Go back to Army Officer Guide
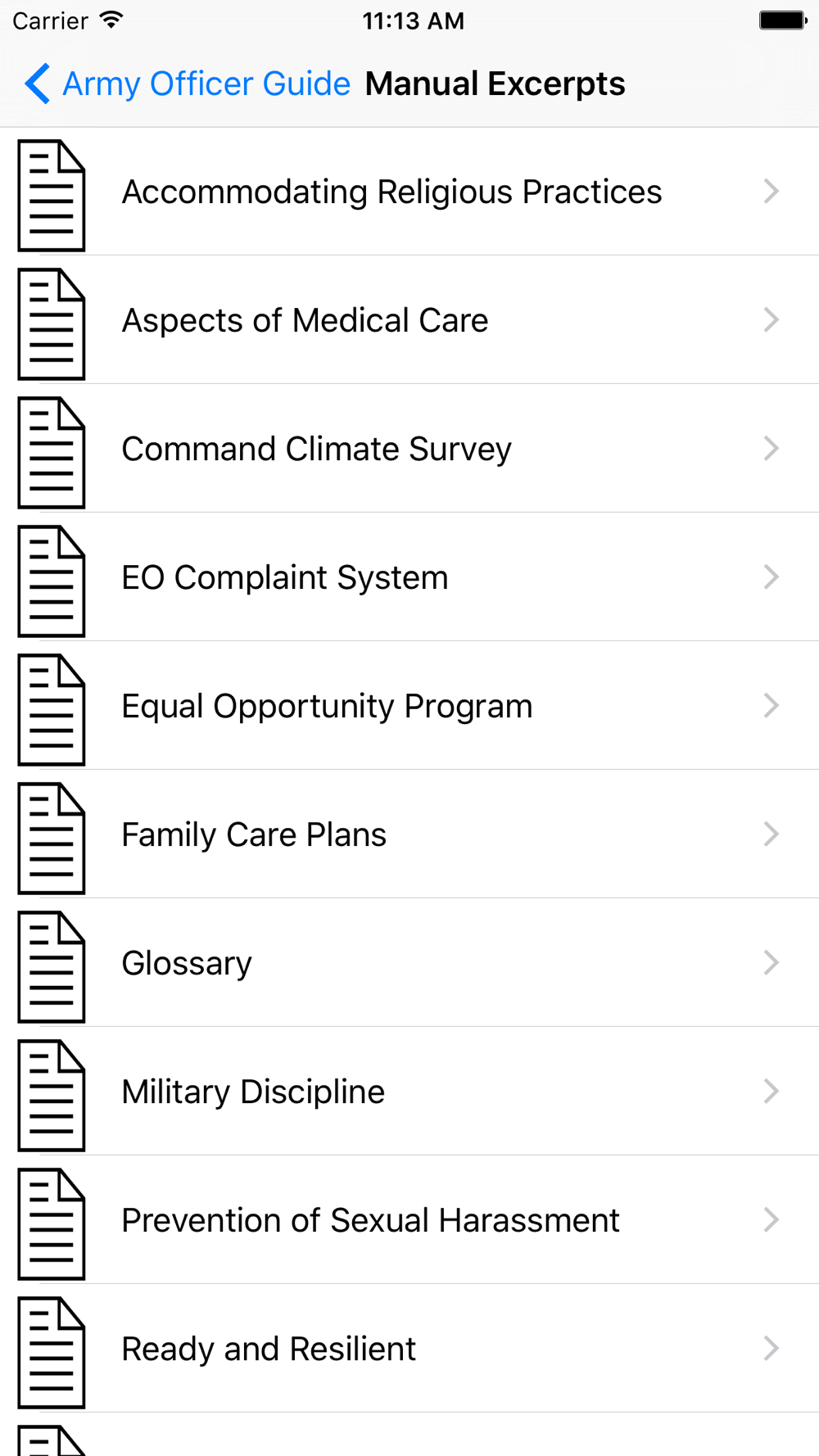 188,84
